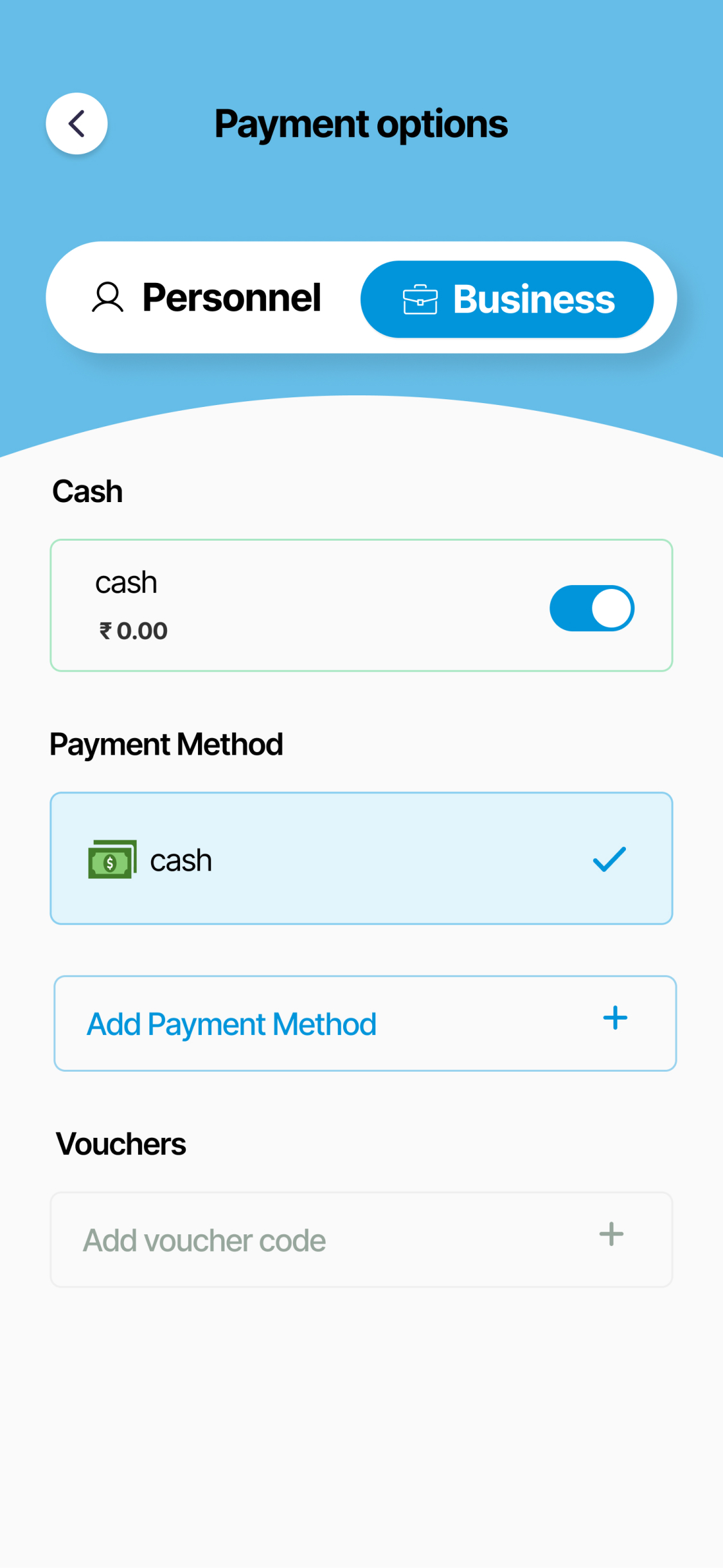Turn off the cash toggle

click(x=591, y=608)
